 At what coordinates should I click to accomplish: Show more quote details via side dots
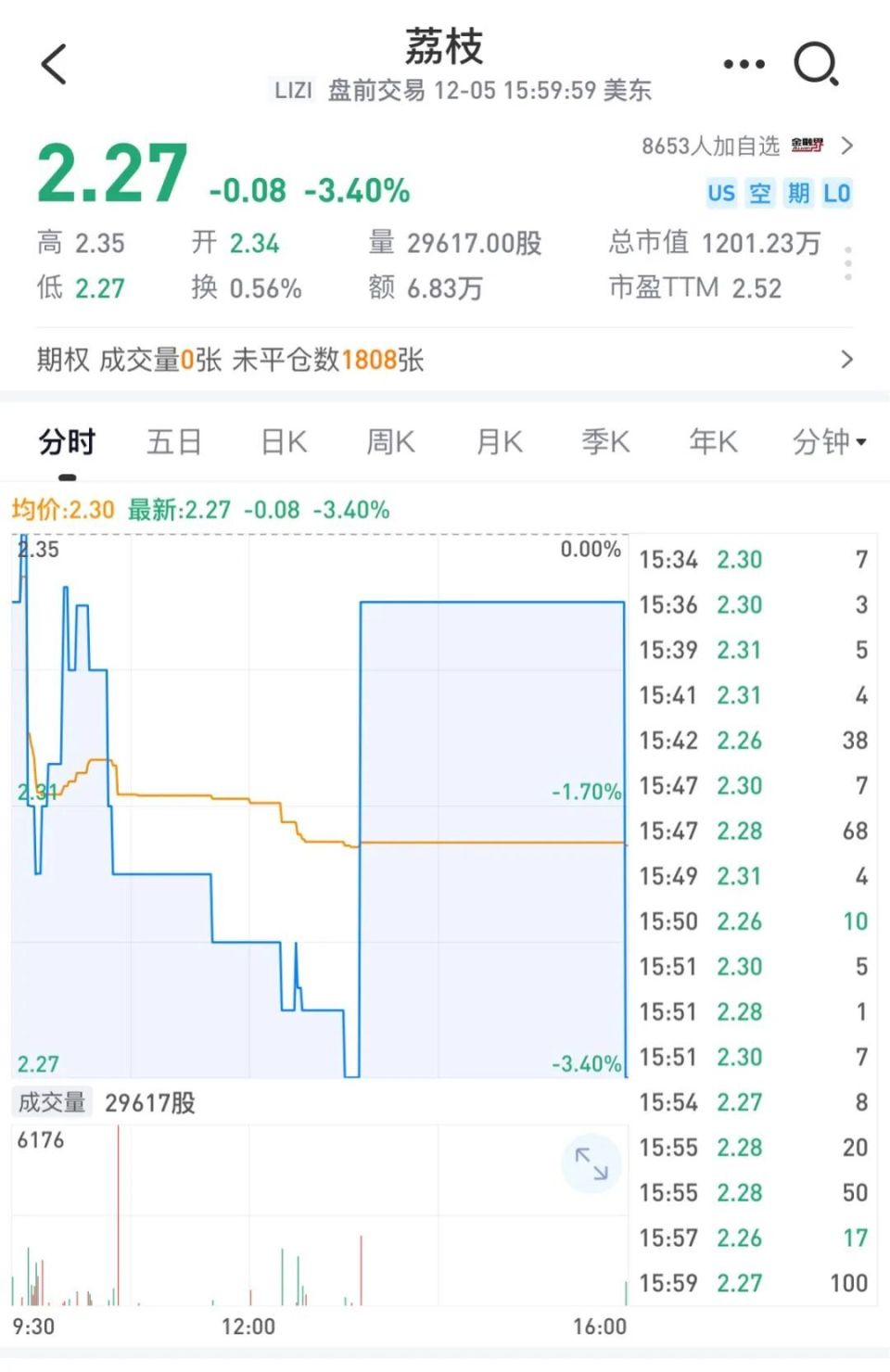(x=847, y=264)
